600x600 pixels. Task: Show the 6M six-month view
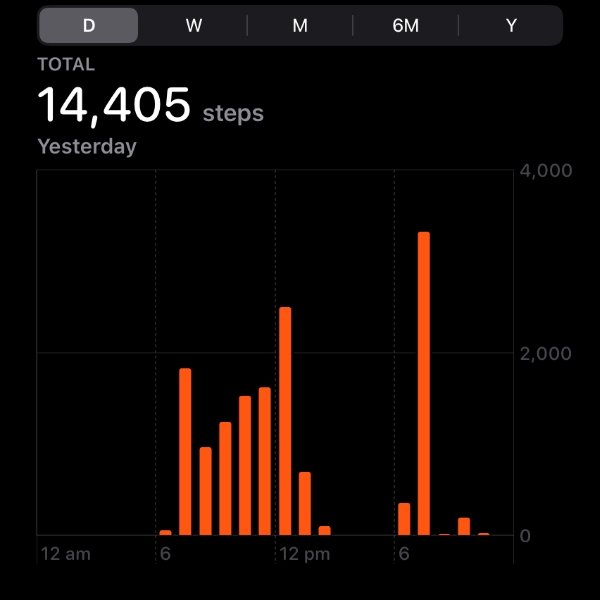(405, 26)
